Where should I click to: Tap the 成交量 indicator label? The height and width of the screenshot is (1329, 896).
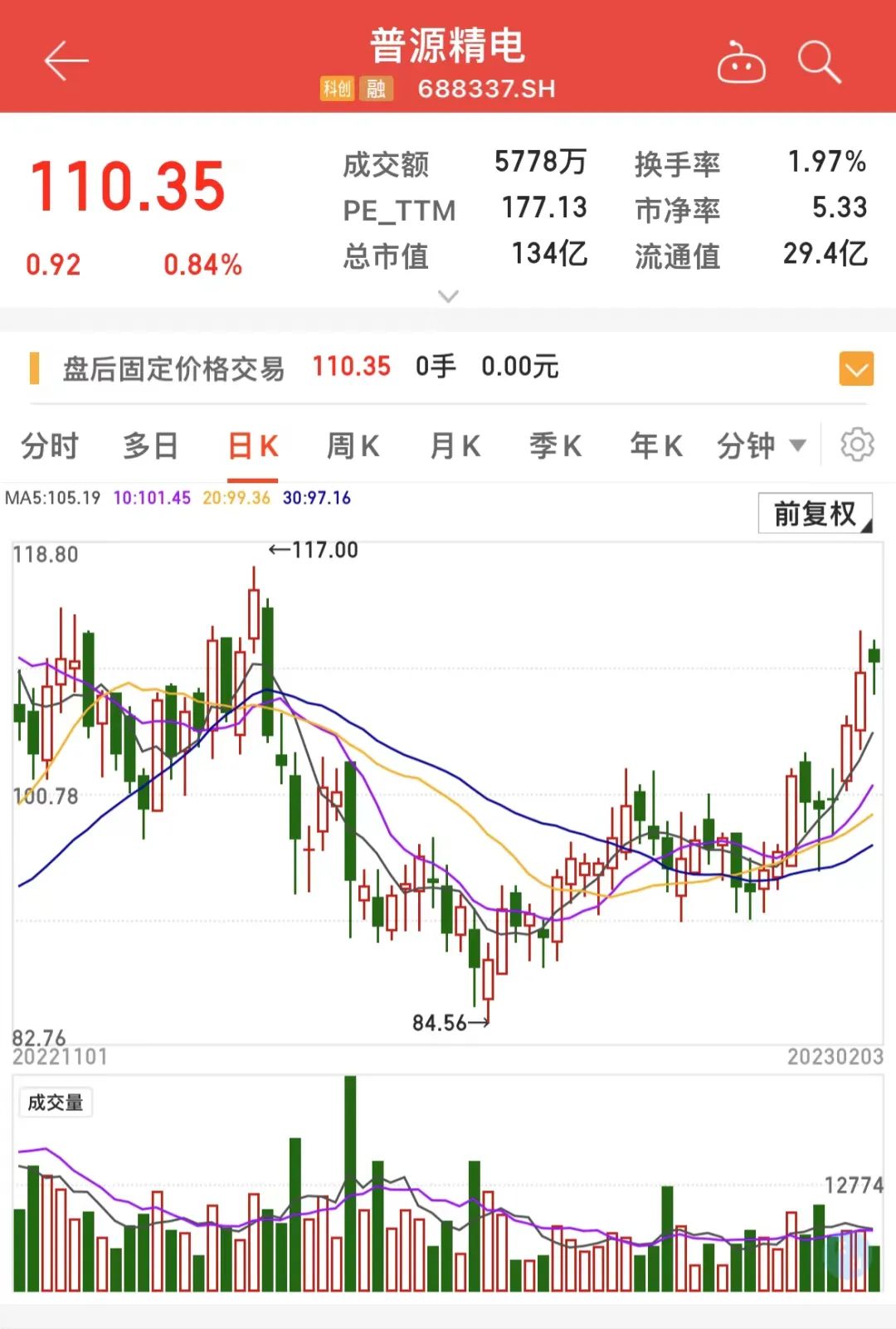tap(56, 1103)
